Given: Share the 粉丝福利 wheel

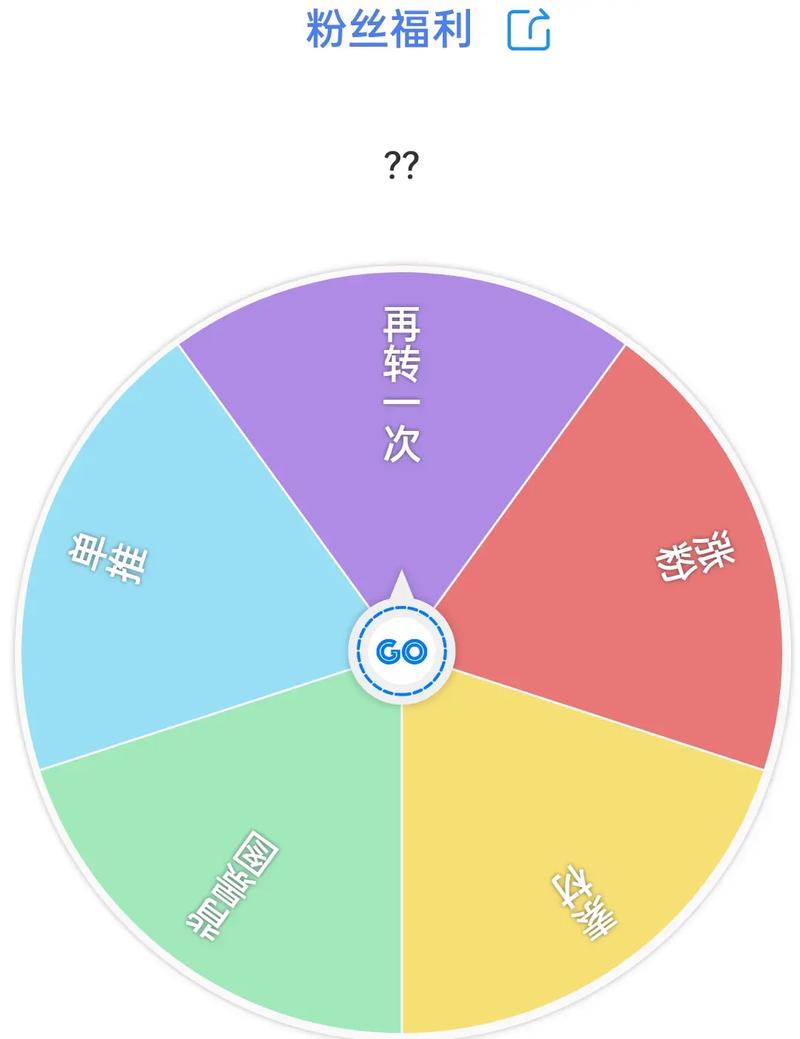Looking at the screenshot, I should [529, 30].
